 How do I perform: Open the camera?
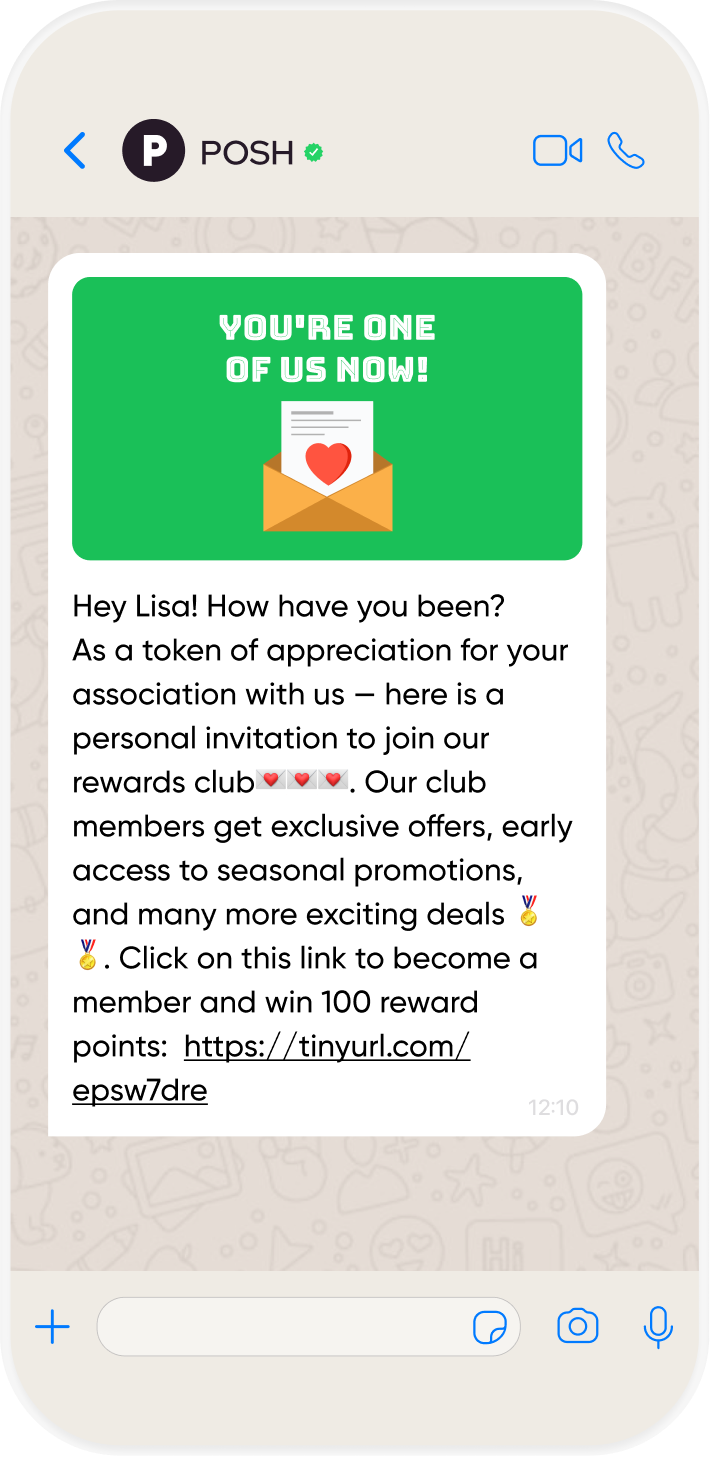pyautogui.click(x=577, y=1327)
